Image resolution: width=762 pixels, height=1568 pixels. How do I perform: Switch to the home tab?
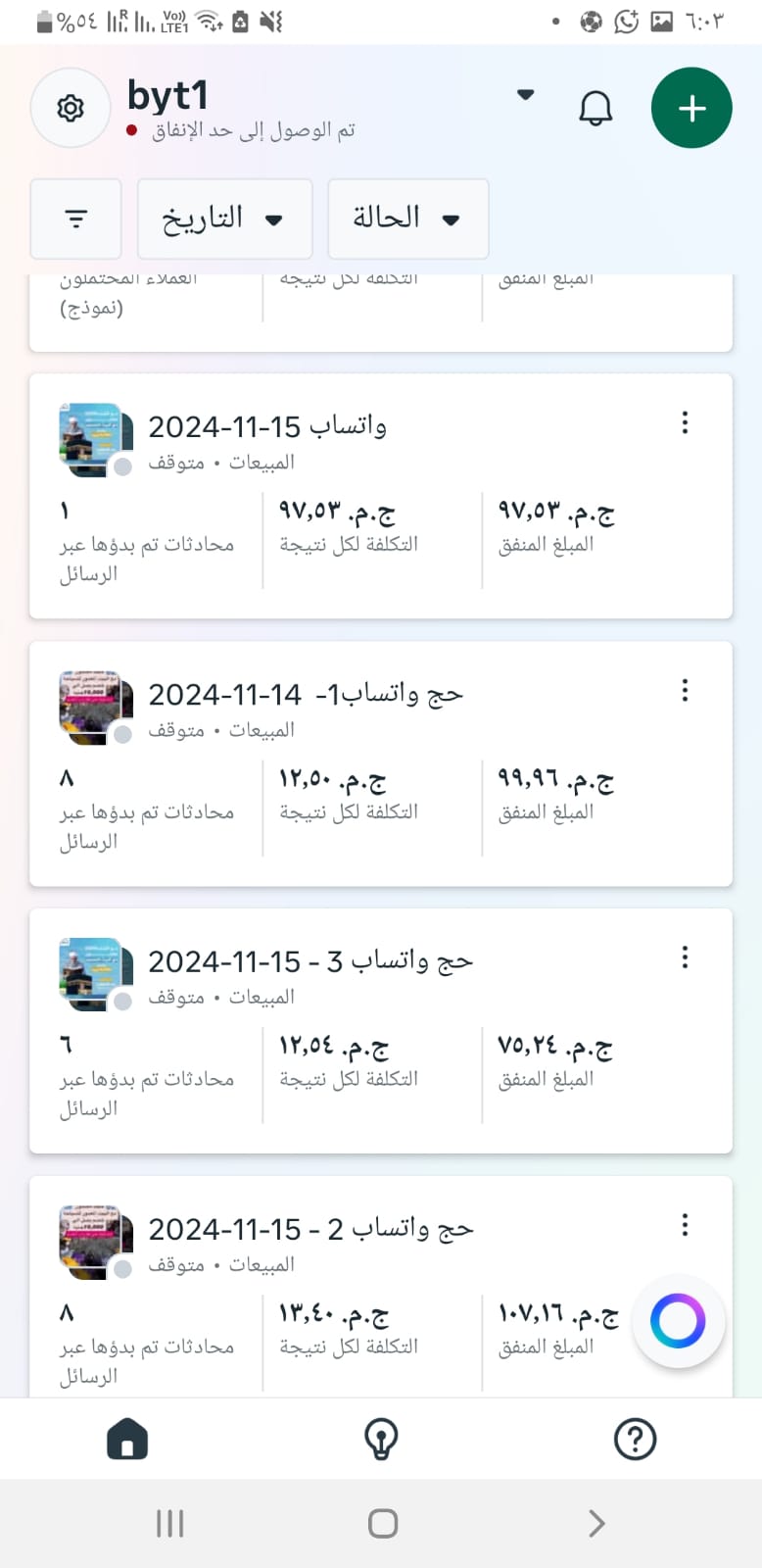(127, 1439)
